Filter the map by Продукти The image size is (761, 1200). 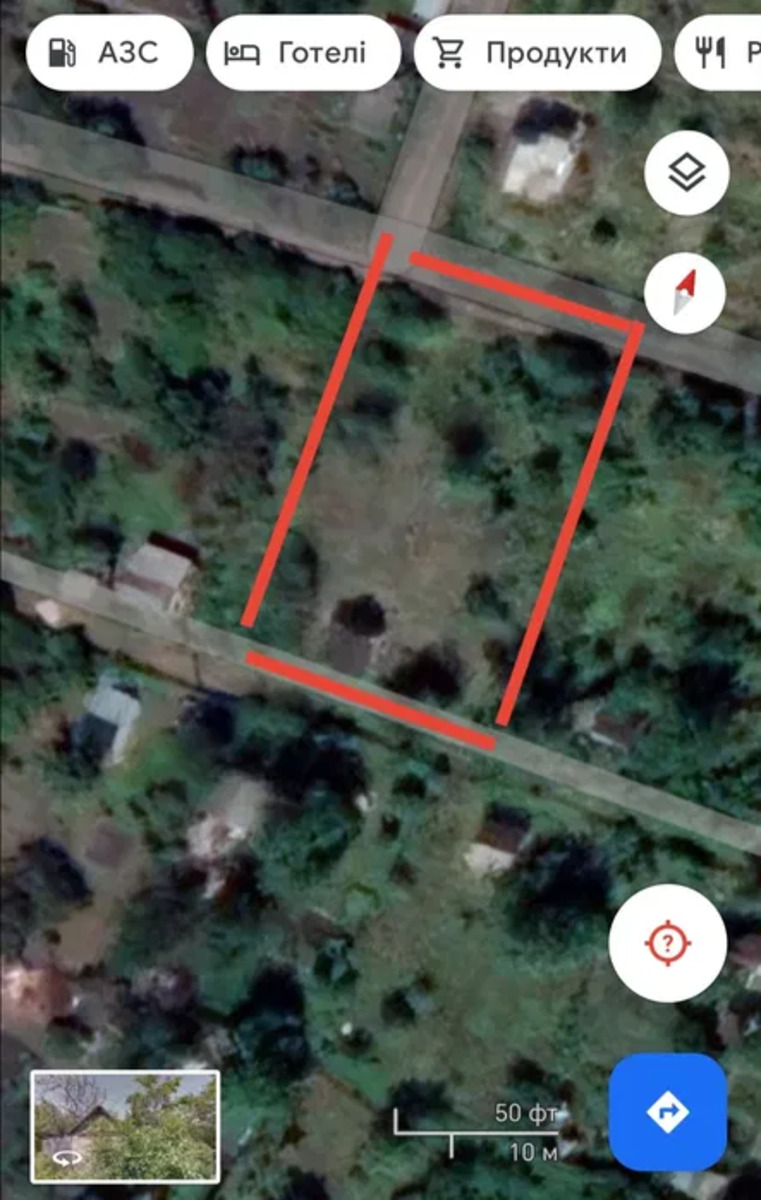[x=537, y=52]
